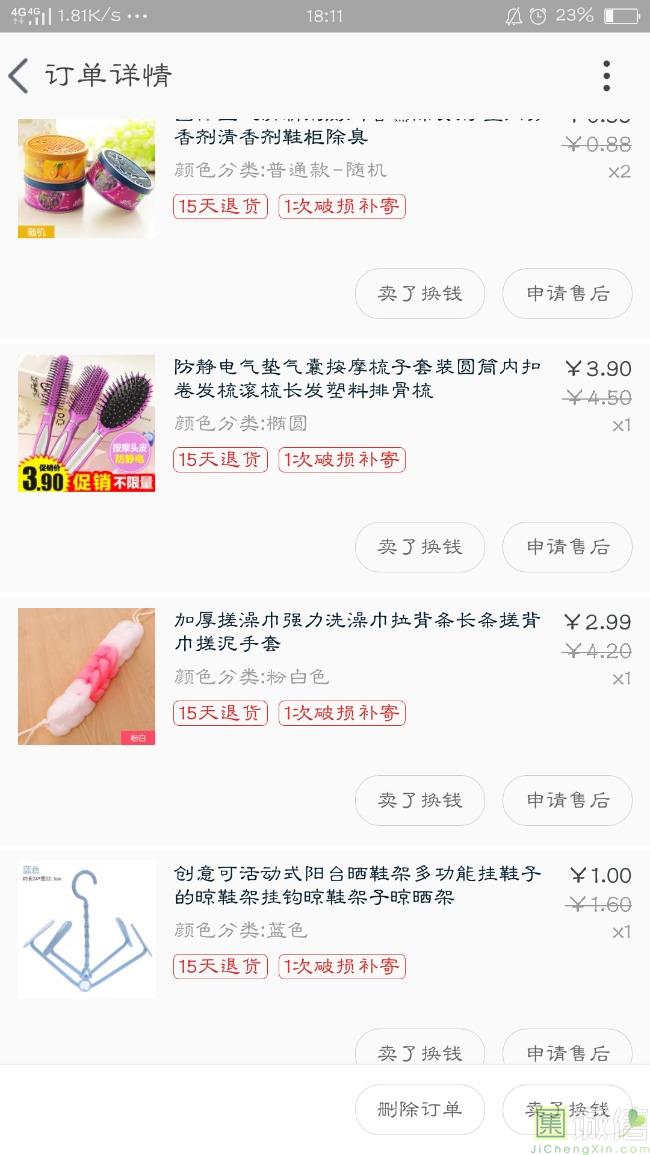Go back from the 订单详情 page

point(19,76)
